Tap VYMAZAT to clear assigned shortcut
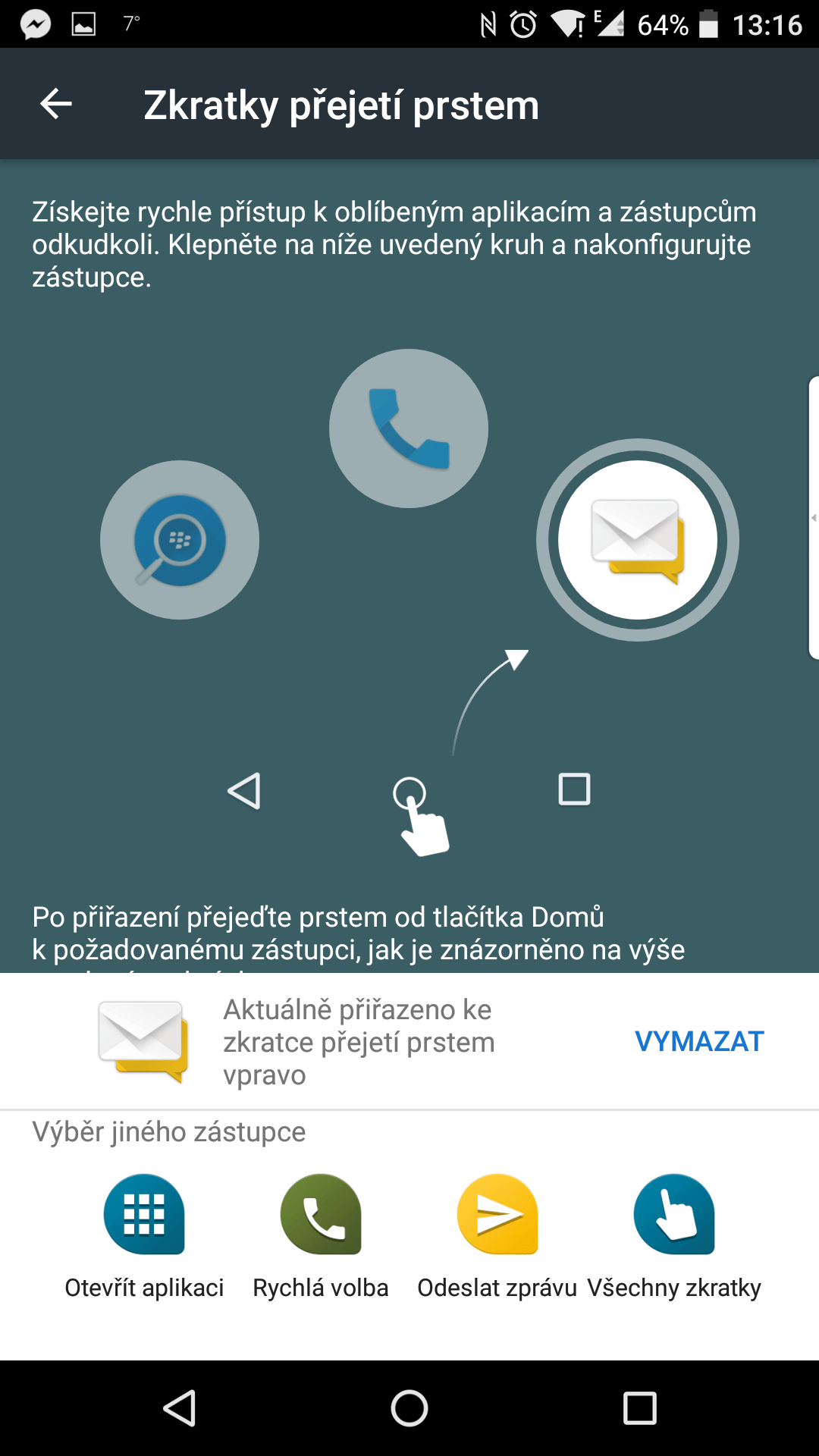Screen dimensions: 819x1456 [699, 1041]
